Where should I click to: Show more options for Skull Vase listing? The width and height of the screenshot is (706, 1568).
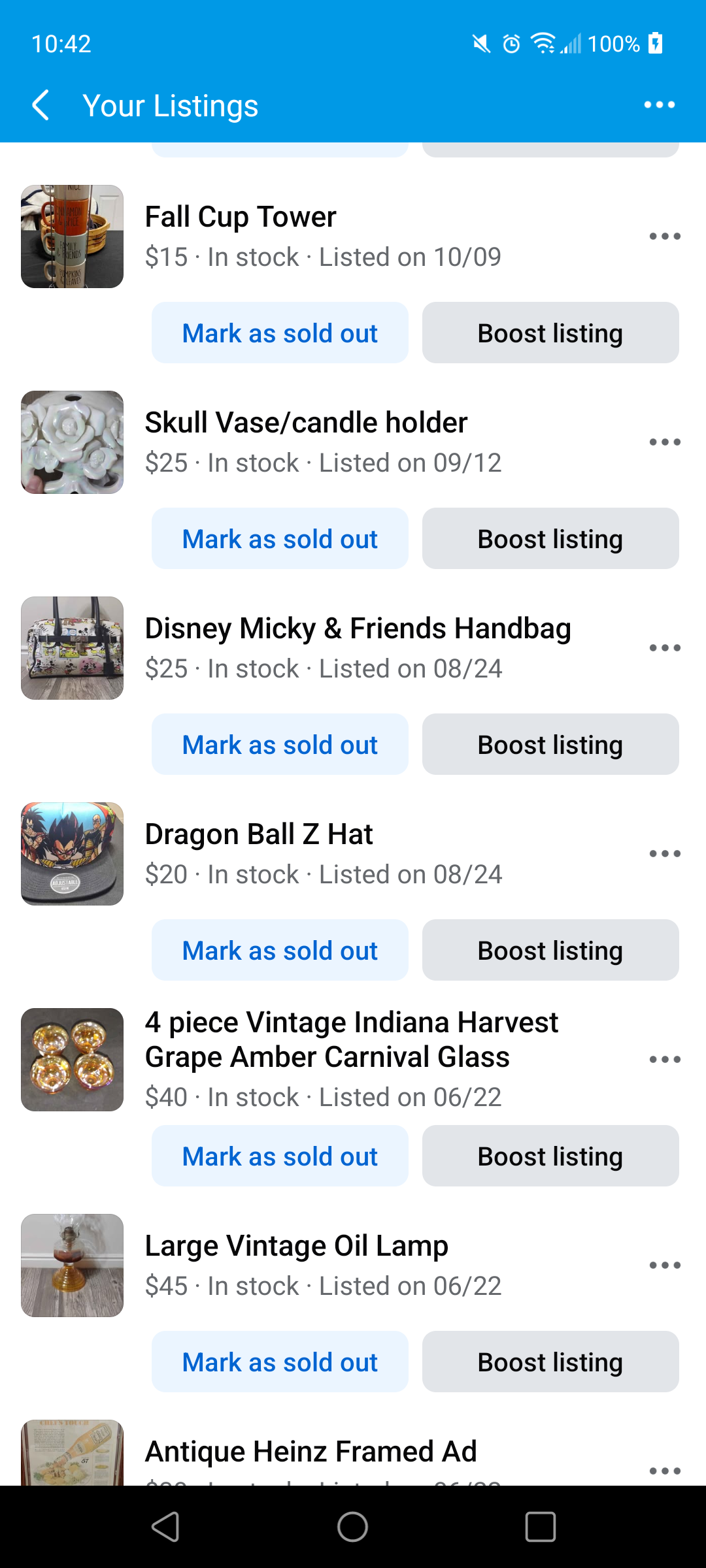[x=665, y=442]
